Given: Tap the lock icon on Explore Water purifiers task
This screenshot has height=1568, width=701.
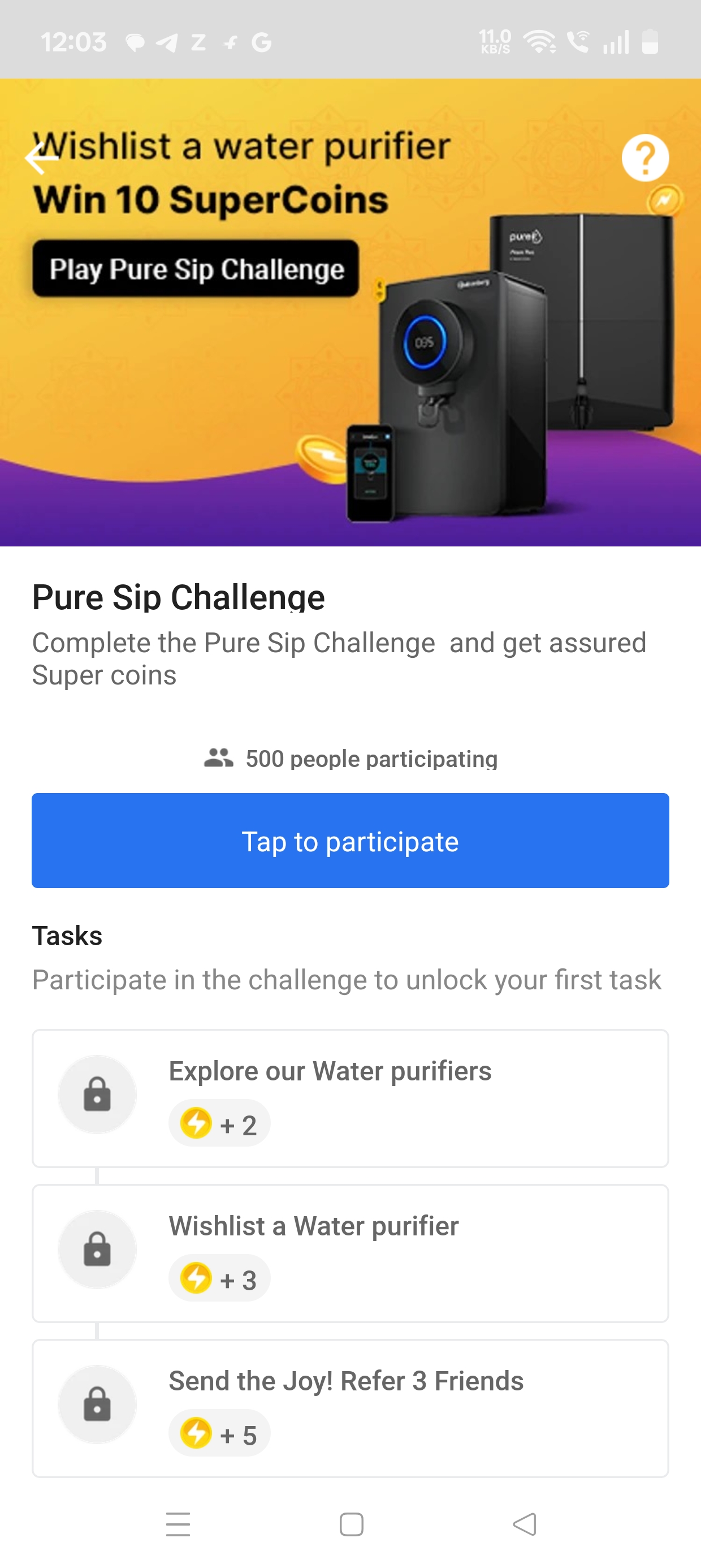Looking at the screenshot, I should (x=96, y=1093).
